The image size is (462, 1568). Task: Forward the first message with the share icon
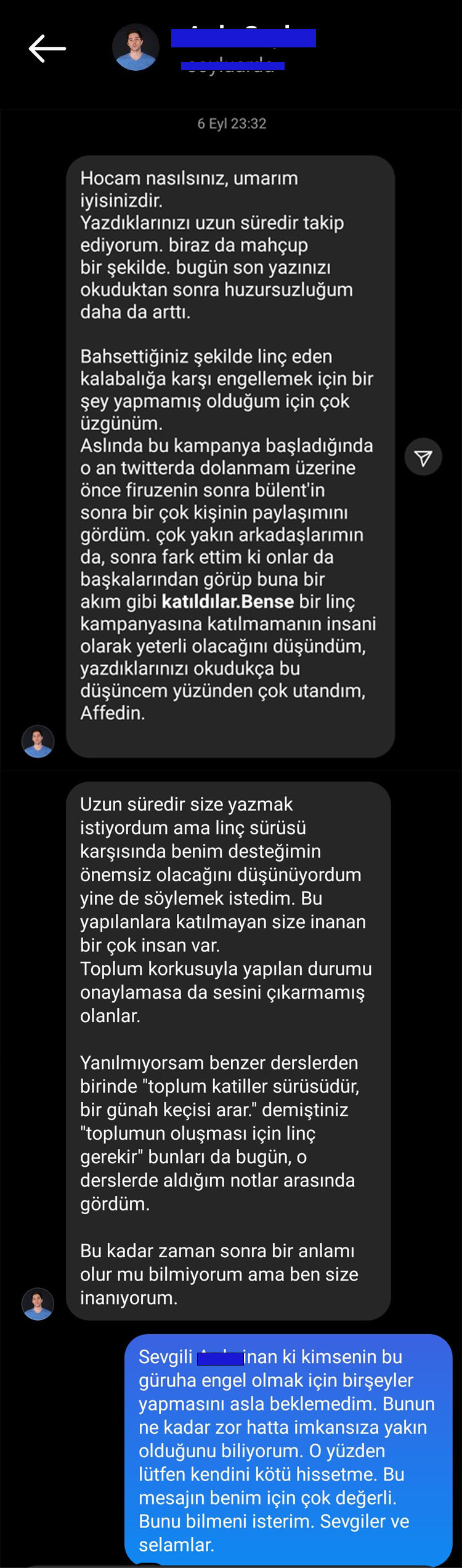coord(423,457)
